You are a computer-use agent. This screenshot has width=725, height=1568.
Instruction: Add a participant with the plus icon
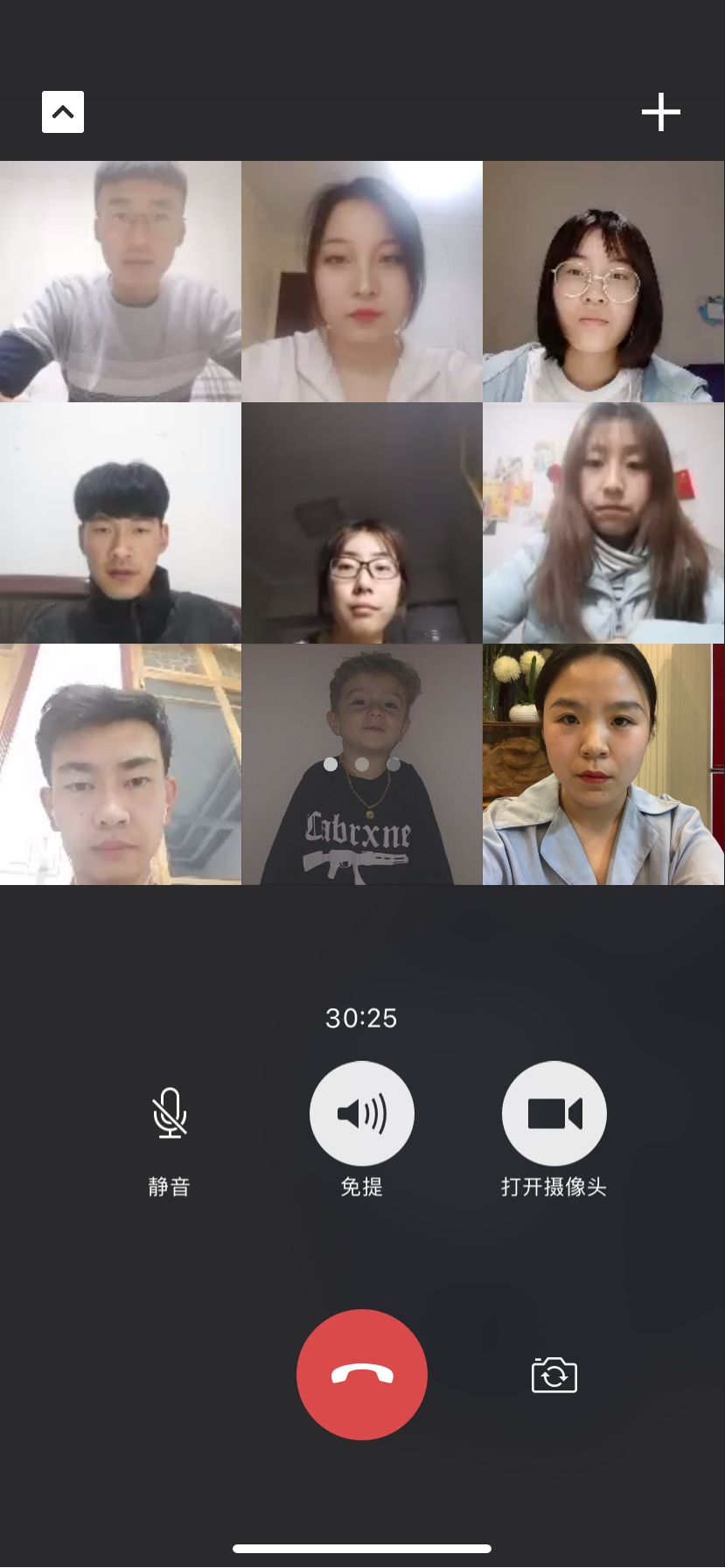pos(660,112)
